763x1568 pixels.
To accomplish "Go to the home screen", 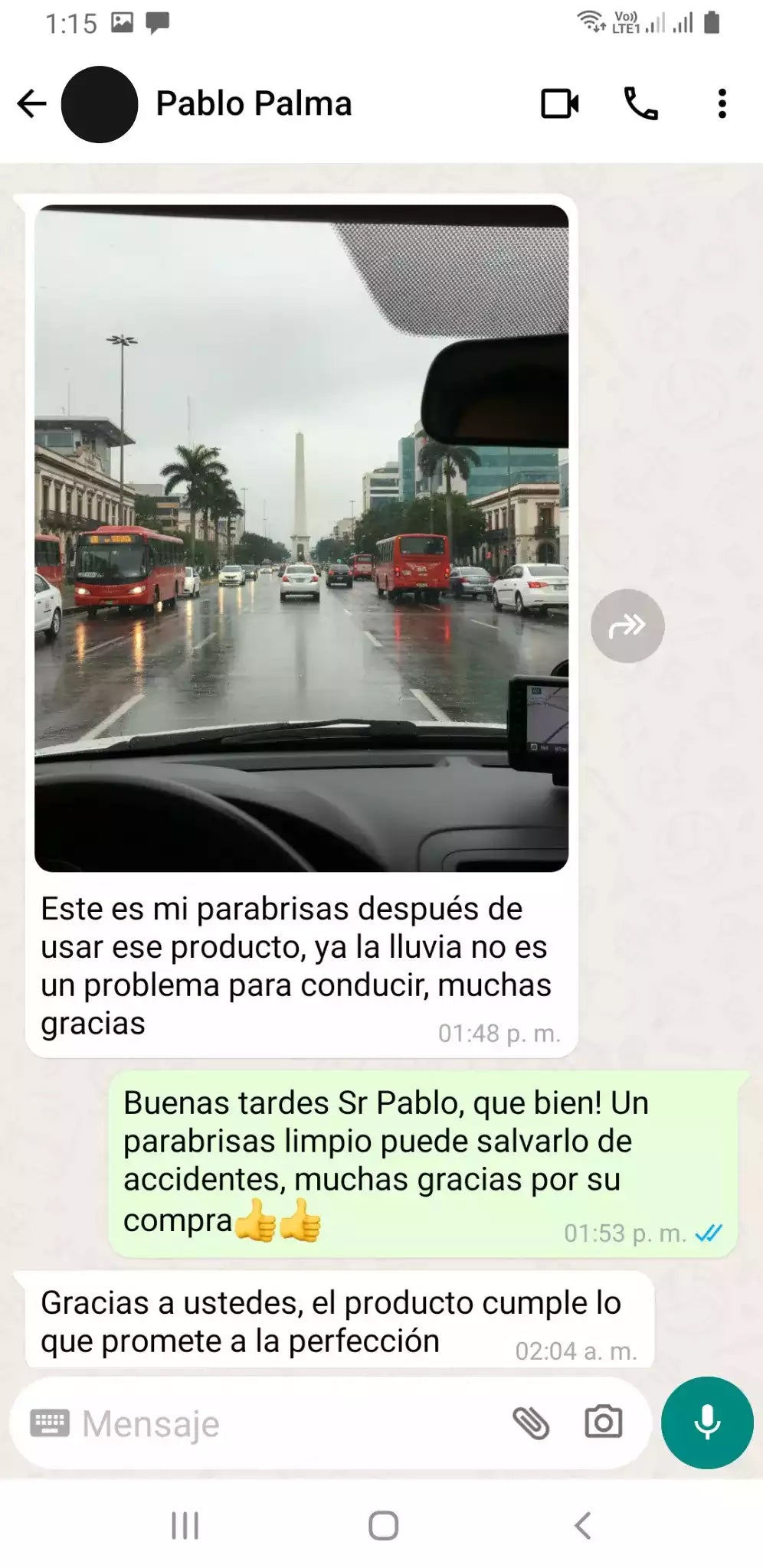I will [x=383, y=1525].
